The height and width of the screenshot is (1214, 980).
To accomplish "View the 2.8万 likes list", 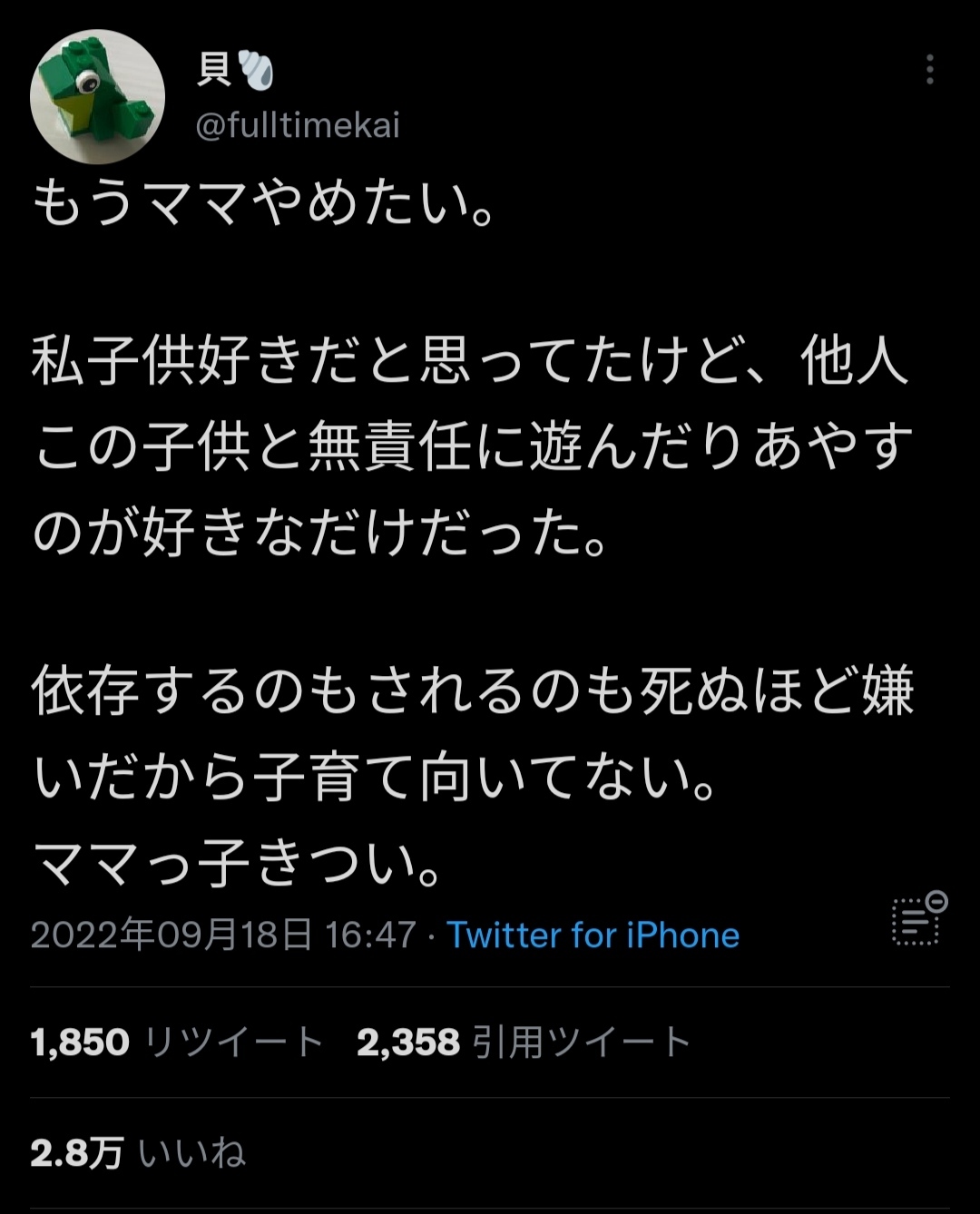I will pyautogui.click(x=138, y=1153).
